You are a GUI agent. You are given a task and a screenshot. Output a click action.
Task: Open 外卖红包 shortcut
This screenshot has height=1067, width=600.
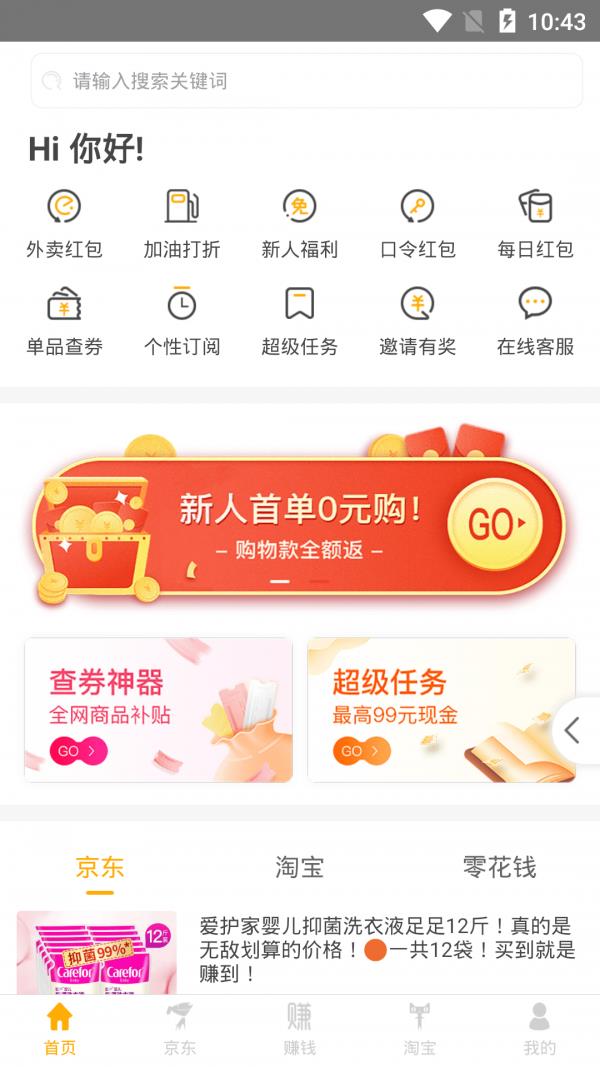point(64,224)
